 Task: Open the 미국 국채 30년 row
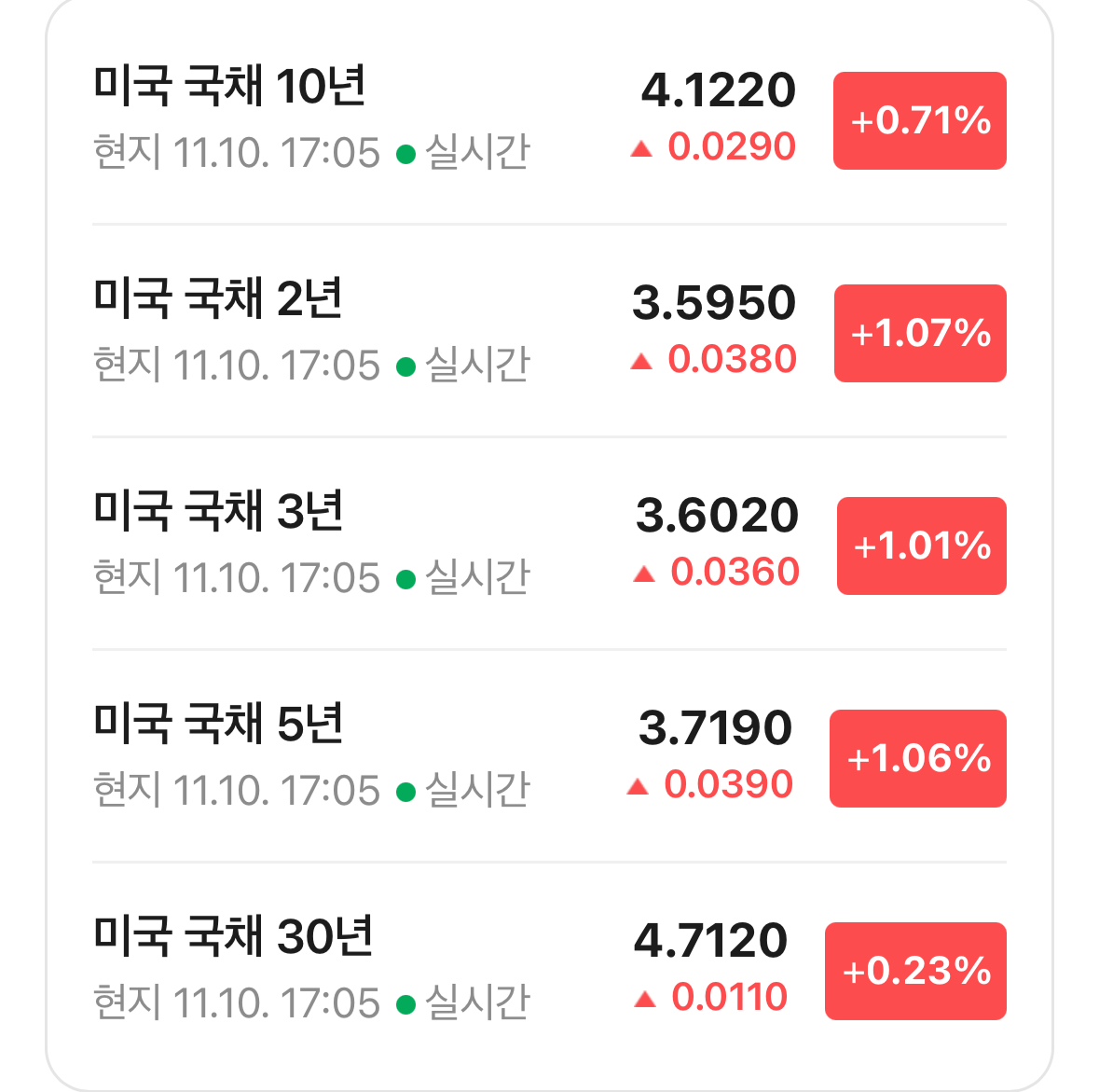pyautogui.click(x=550, y=970)
